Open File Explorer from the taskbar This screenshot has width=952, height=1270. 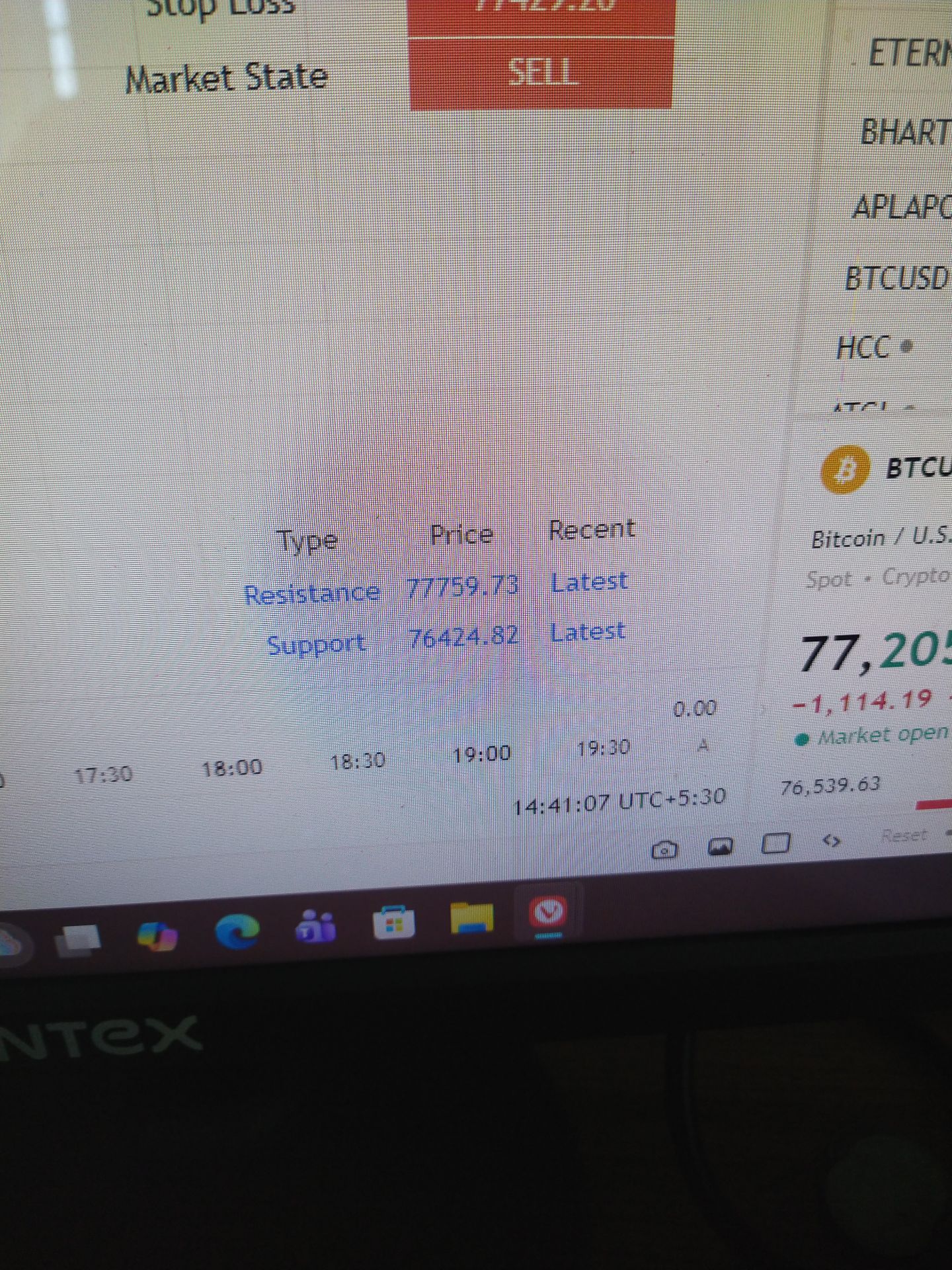click(x=471, y=918)
